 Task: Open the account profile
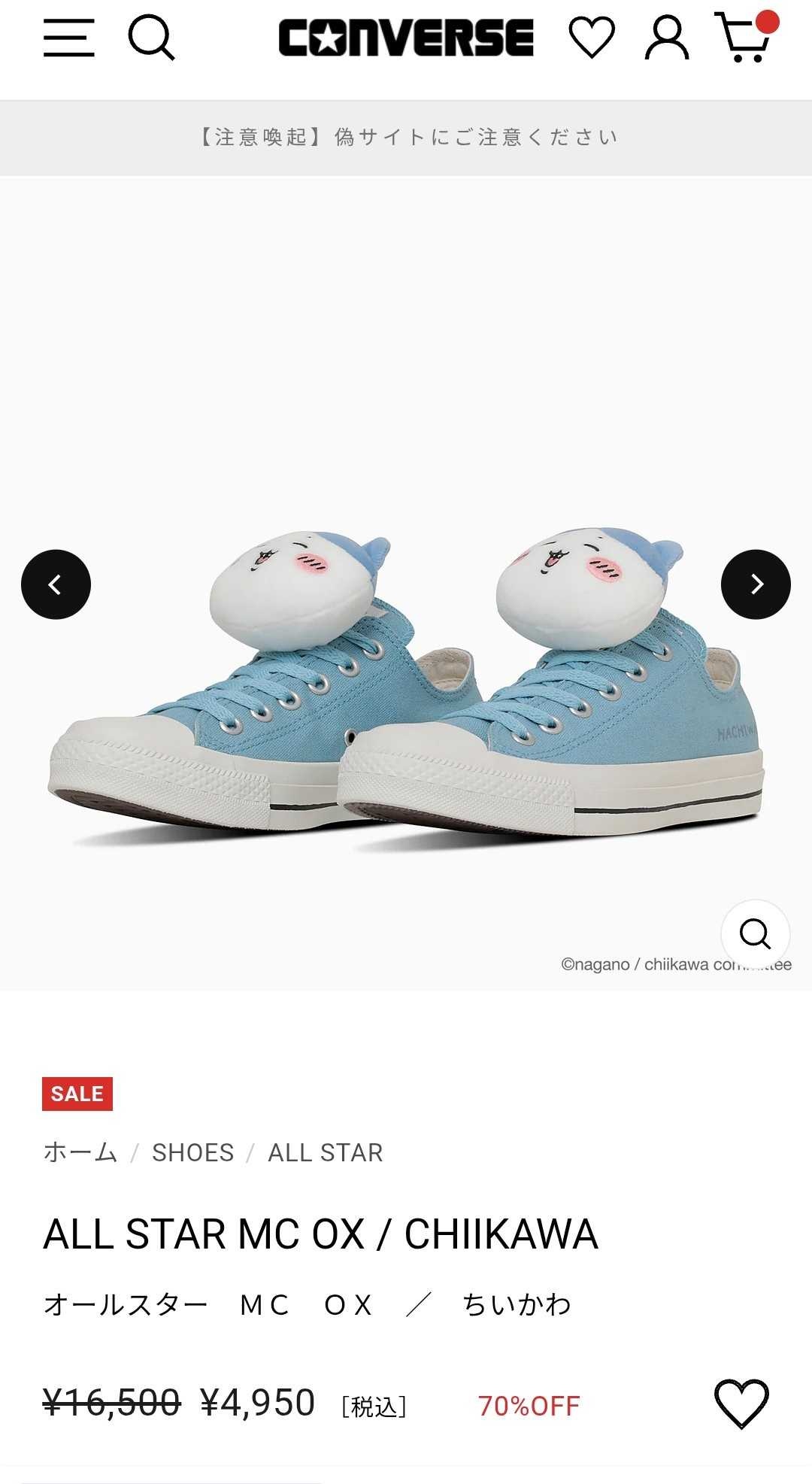(667, 38)
